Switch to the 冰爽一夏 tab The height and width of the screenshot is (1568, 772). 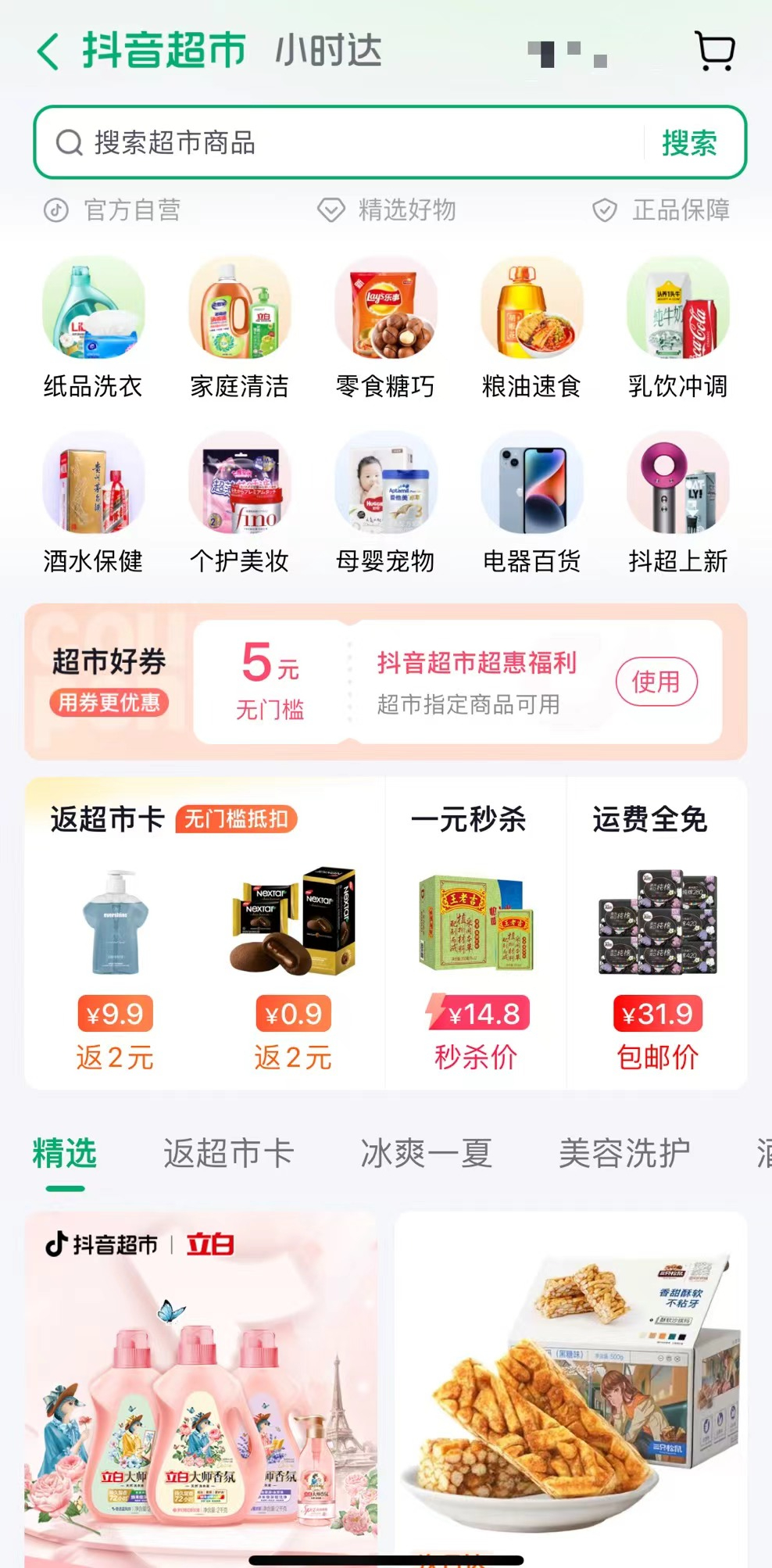pos(426,1154)
